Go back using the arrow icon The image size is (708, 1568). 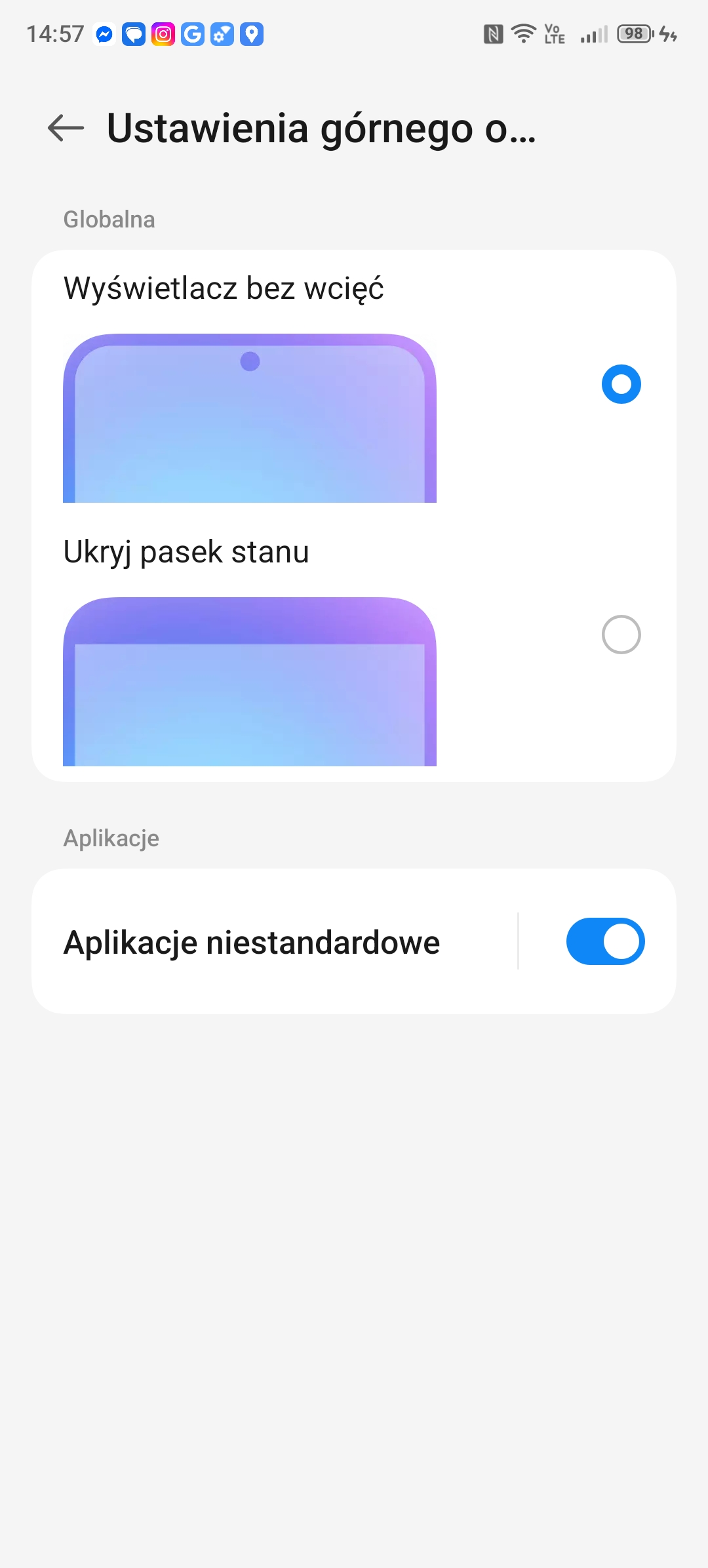[x=66, y=128]
